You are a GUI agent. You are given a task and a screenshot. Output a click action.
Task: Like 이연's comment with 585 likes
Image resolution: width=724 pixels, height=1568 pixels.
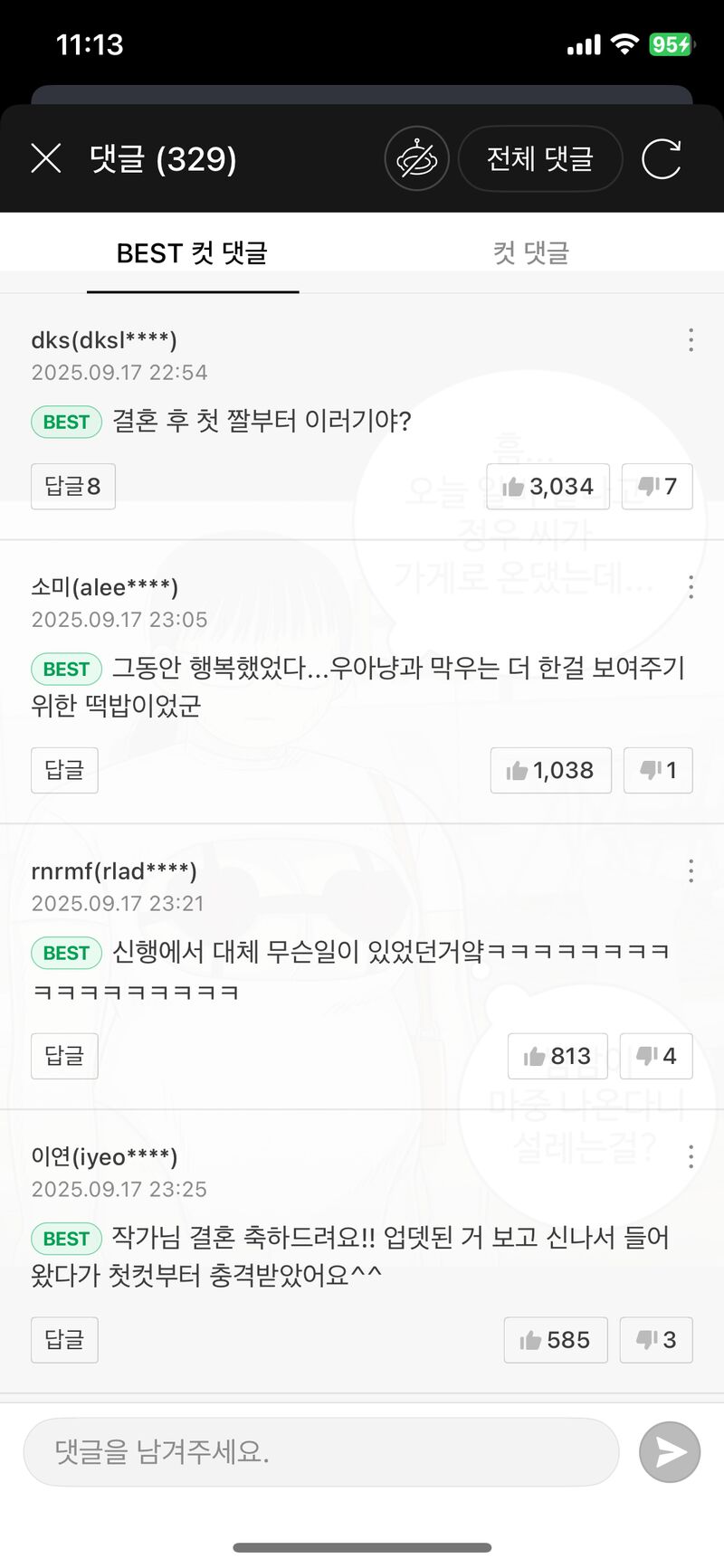[555, 1340]
